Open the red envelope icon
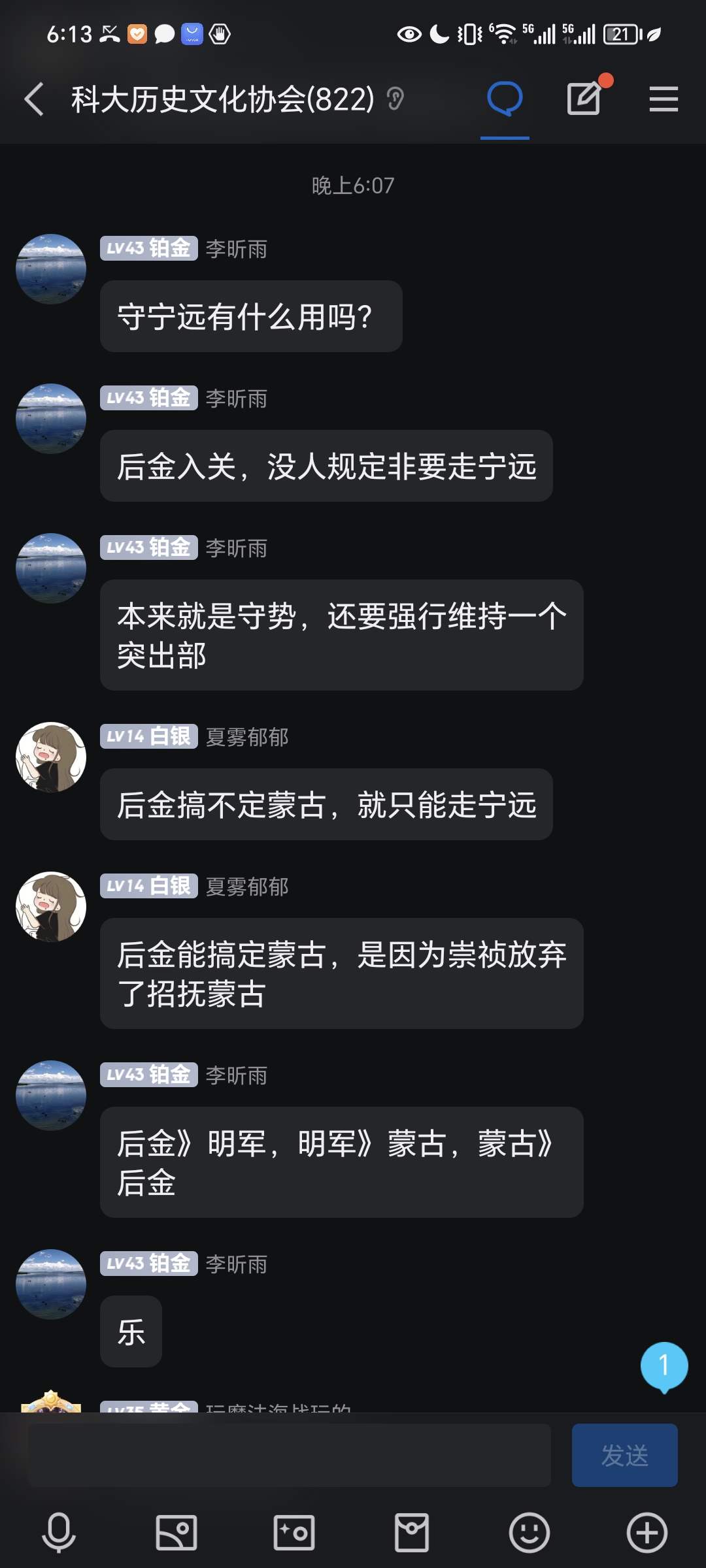 pos(412,1532)
